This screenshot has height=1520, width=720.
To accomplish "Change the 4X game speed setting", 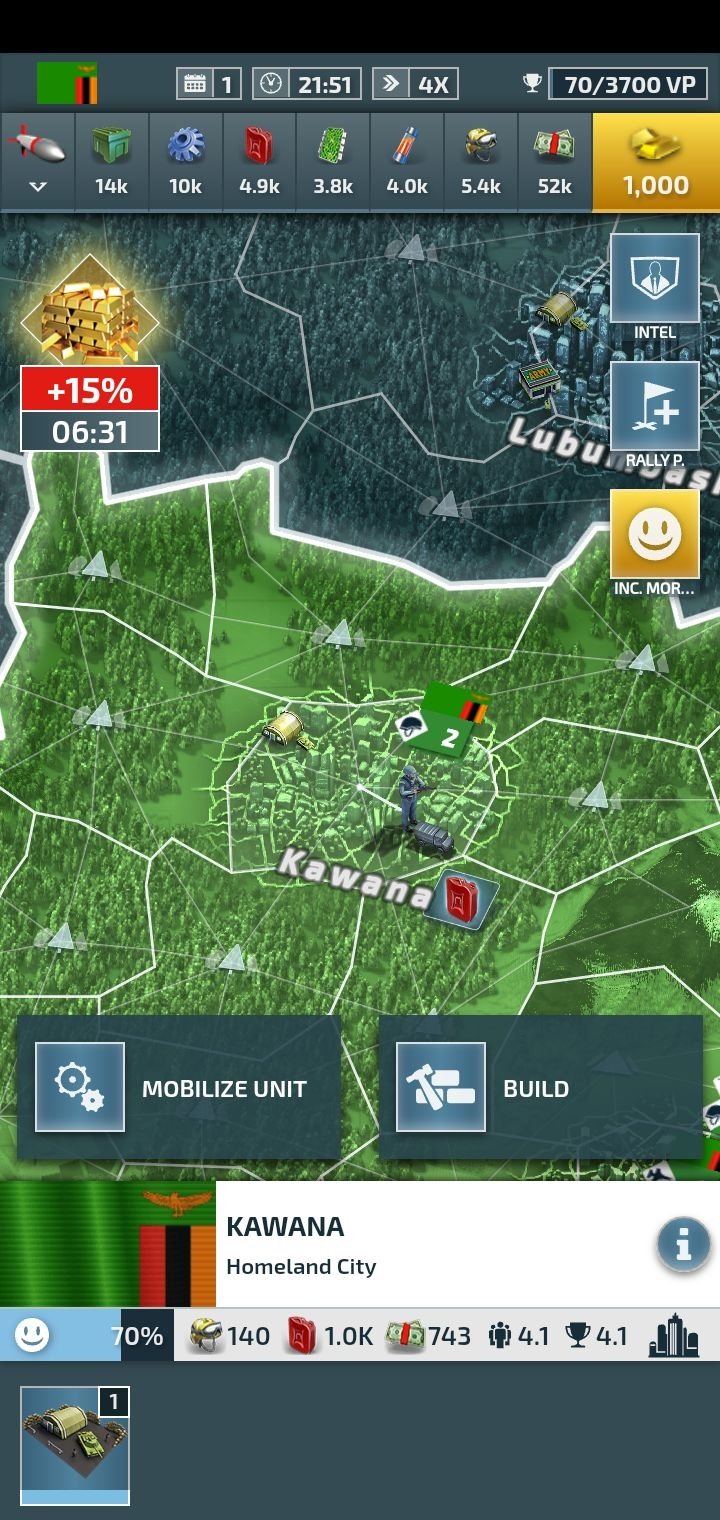I will click(x=415, y=84).
